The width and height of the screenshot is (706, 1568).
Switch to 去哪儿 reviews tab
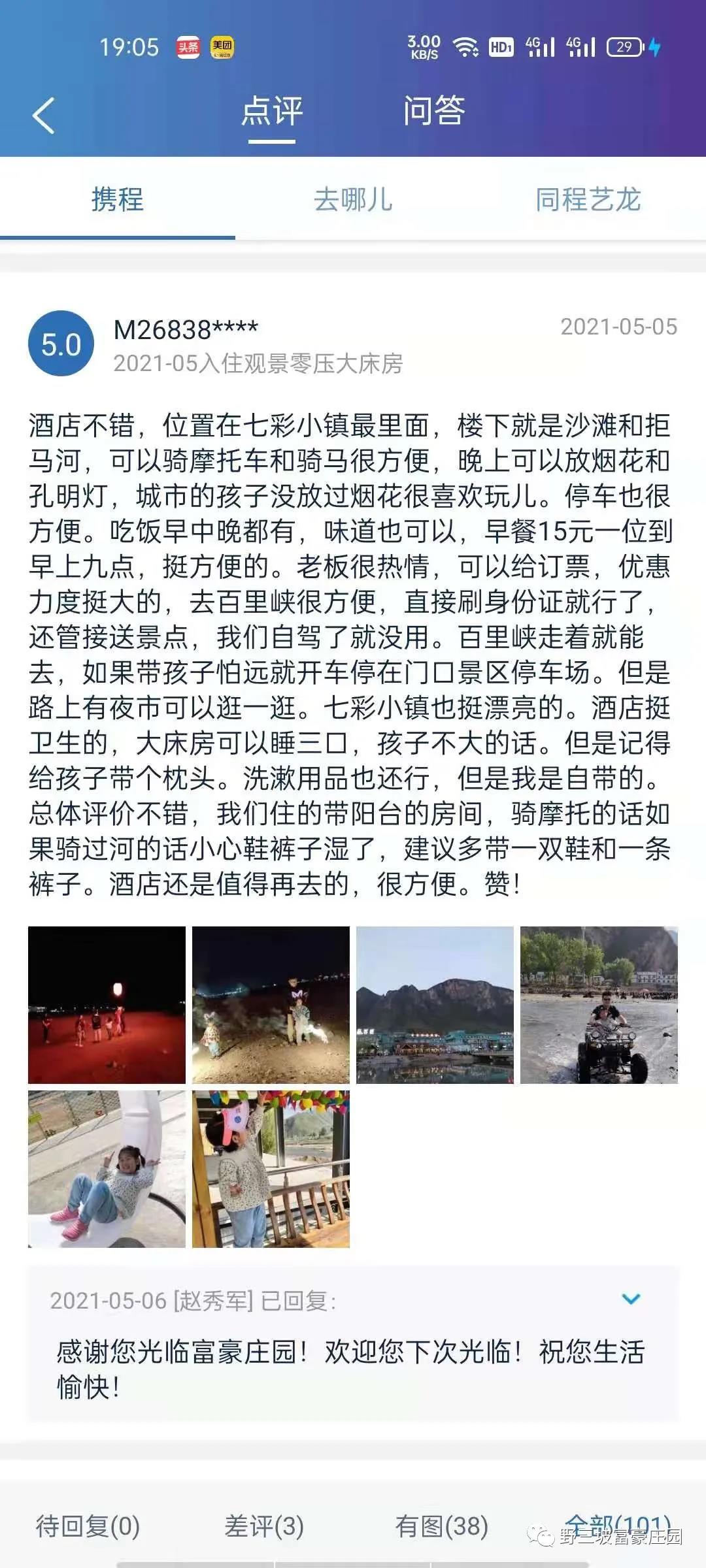point(353,199)
